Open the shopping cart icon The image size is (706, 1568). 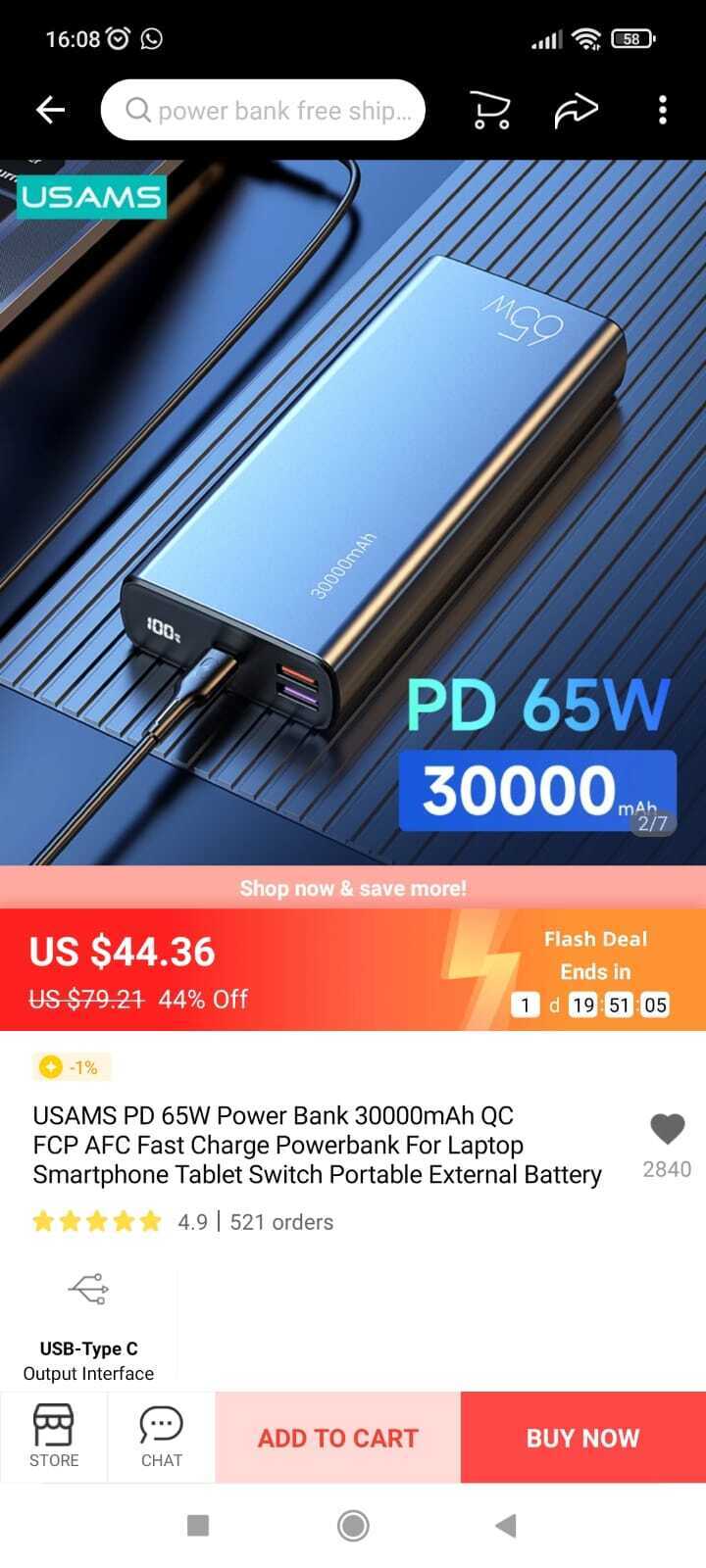(x=490, y=111)
